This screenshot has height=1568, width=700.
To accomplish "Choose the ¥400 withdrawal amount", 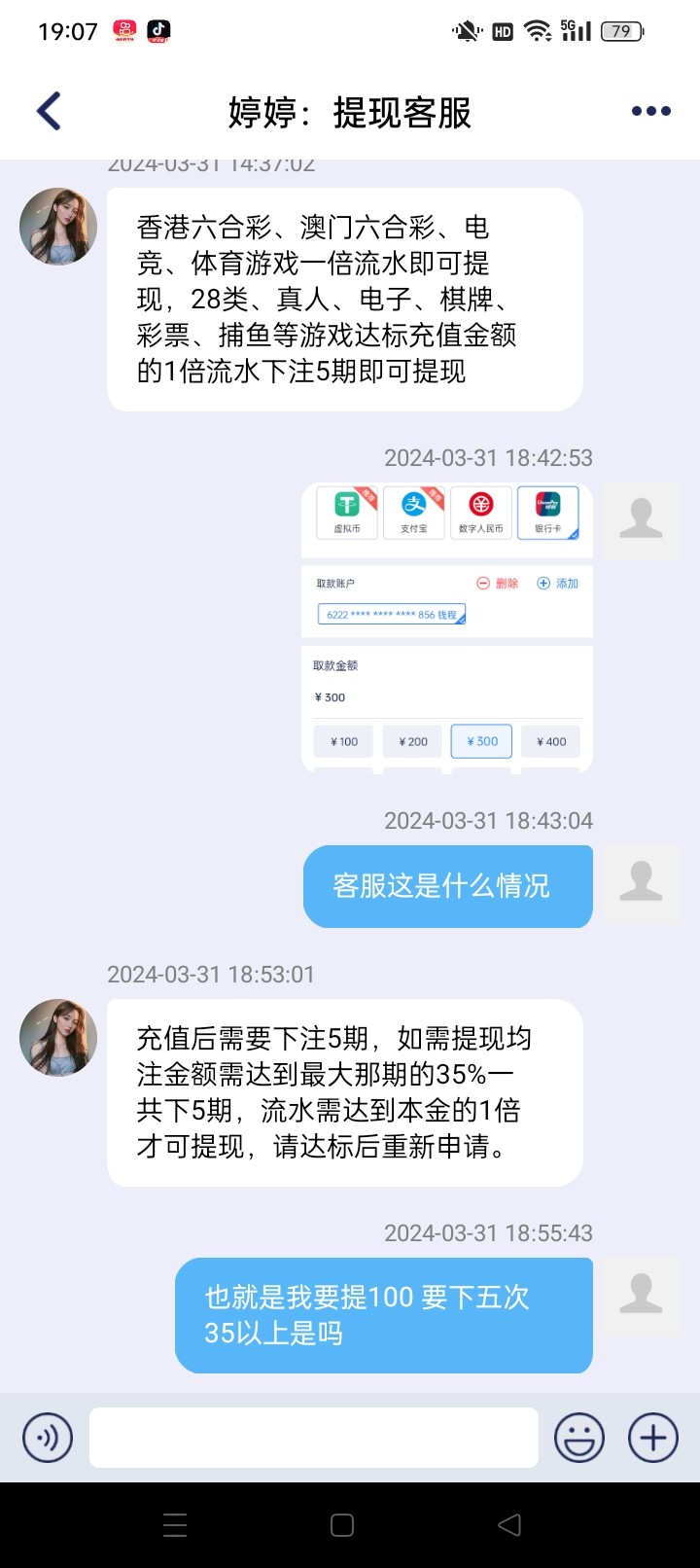I will tap(550, 741).
